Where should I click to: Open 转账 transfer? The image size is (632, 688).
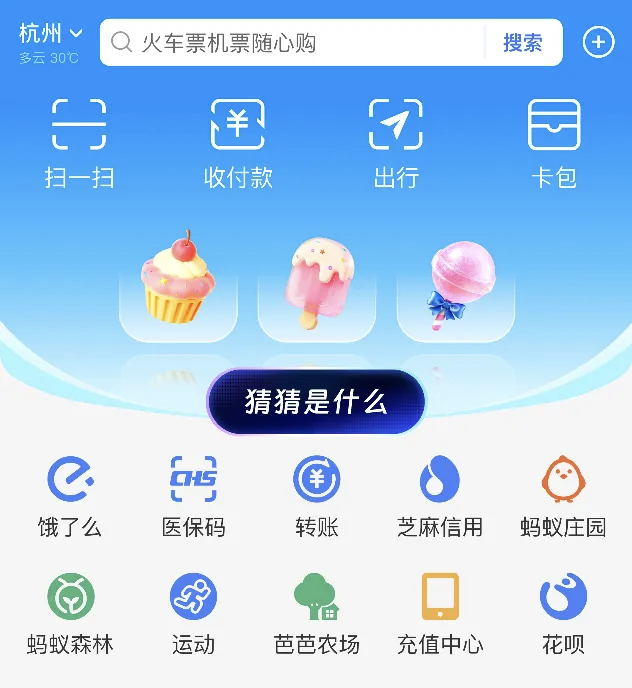pos(316,495)
